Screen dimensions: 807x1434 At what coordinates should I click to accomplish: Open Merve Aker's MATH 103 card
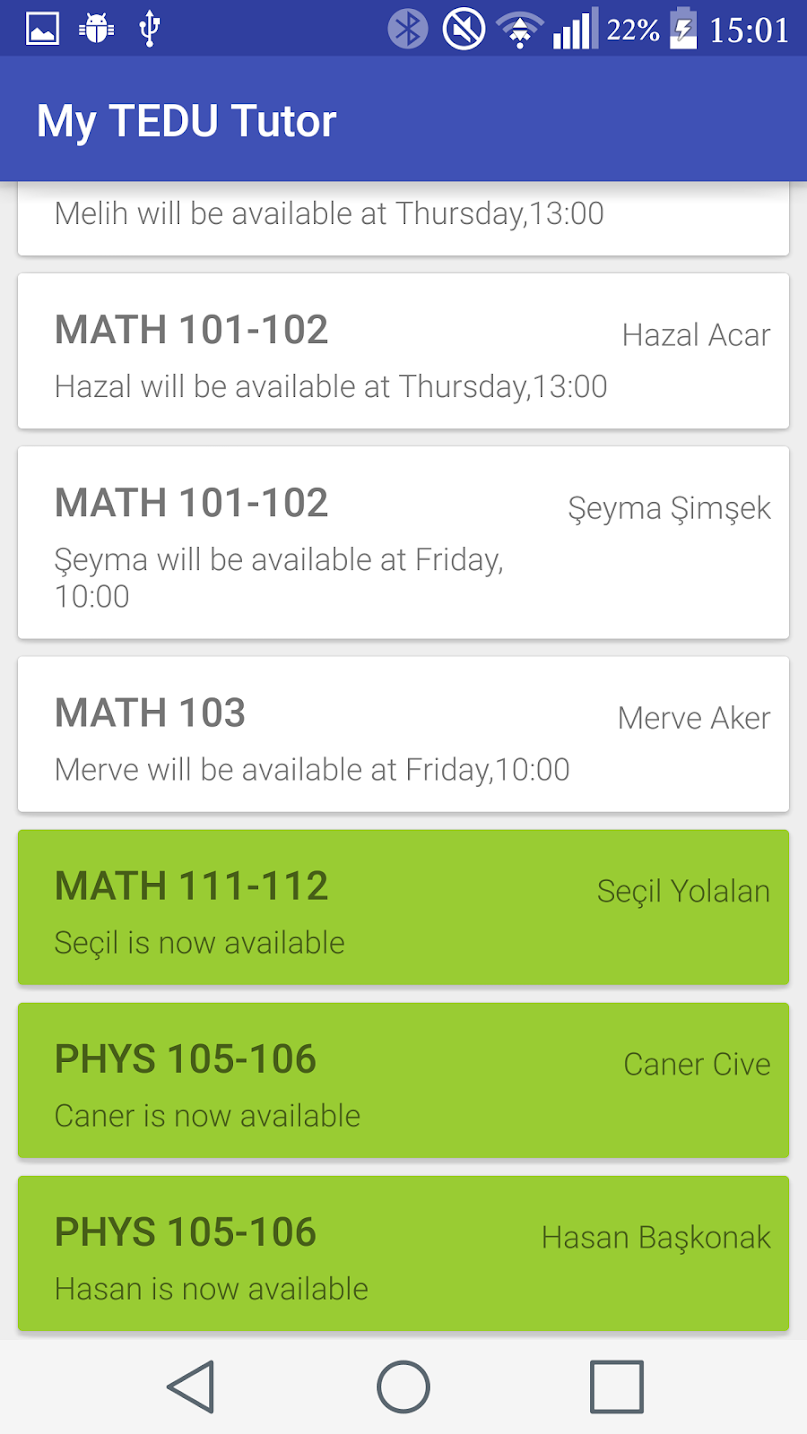click(403, 734)
